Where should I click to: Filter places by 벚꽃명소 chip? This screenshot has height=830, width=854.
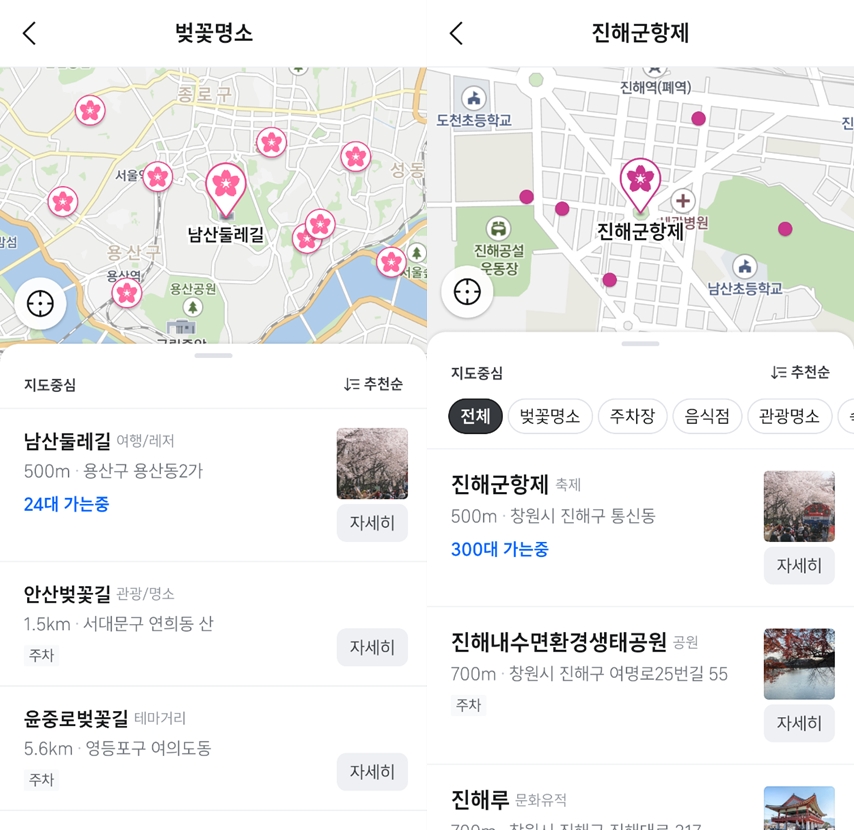(x=550, y=416)
